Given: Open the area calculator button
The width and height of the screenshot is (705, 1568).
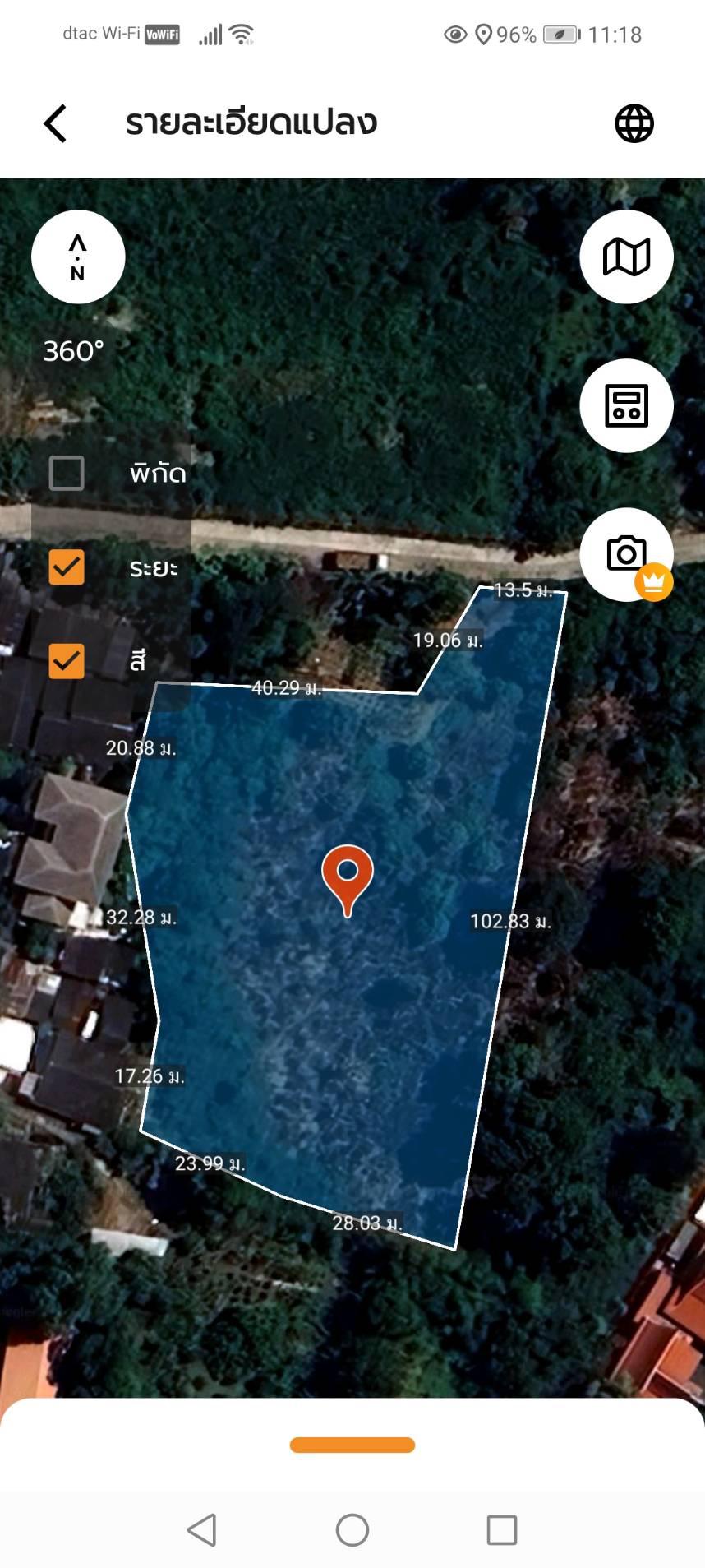Looking at the screenshot, I should (626, 405).
